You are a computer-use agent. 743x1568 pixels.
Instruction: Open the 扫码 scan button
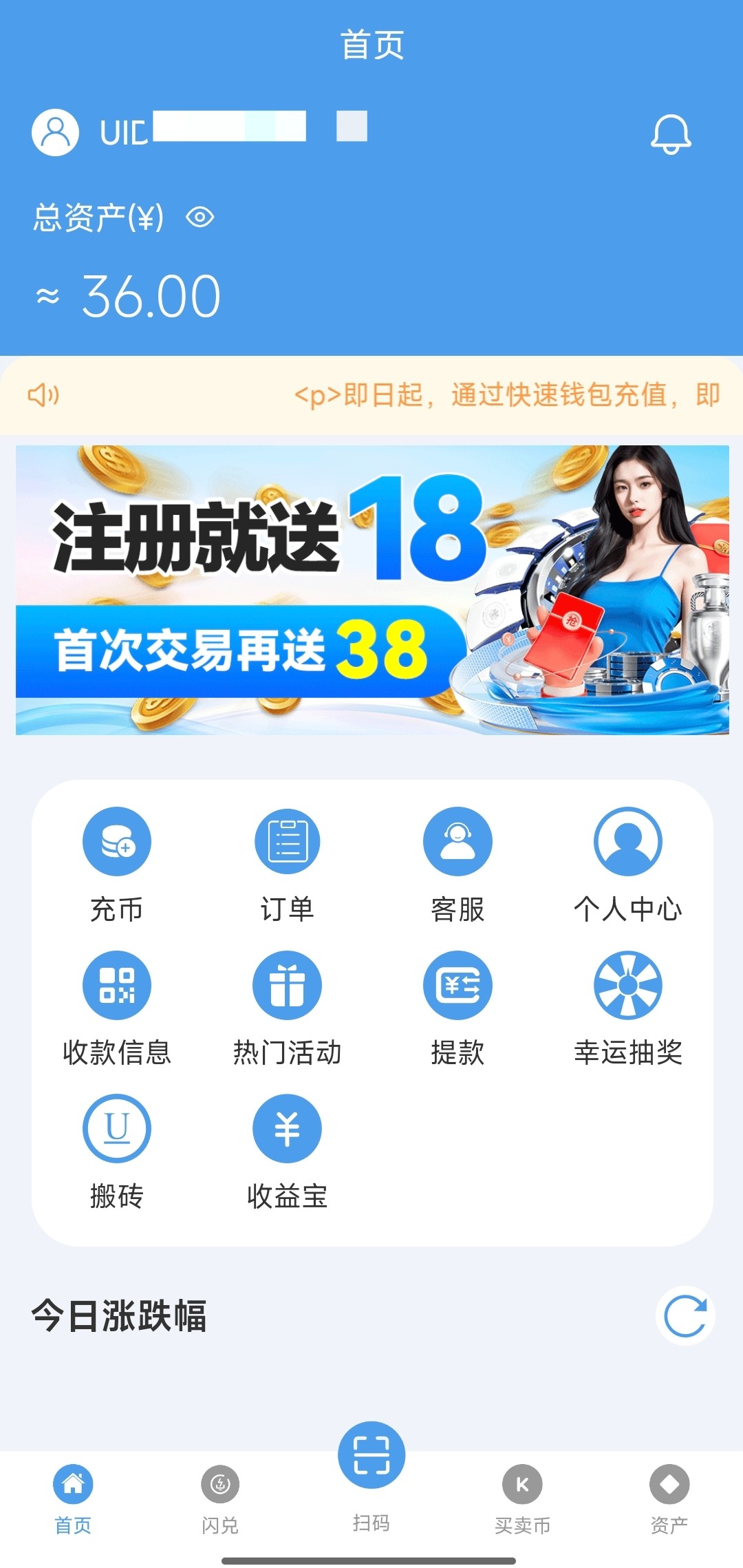pyautogui.click(x=371, y=1456)
